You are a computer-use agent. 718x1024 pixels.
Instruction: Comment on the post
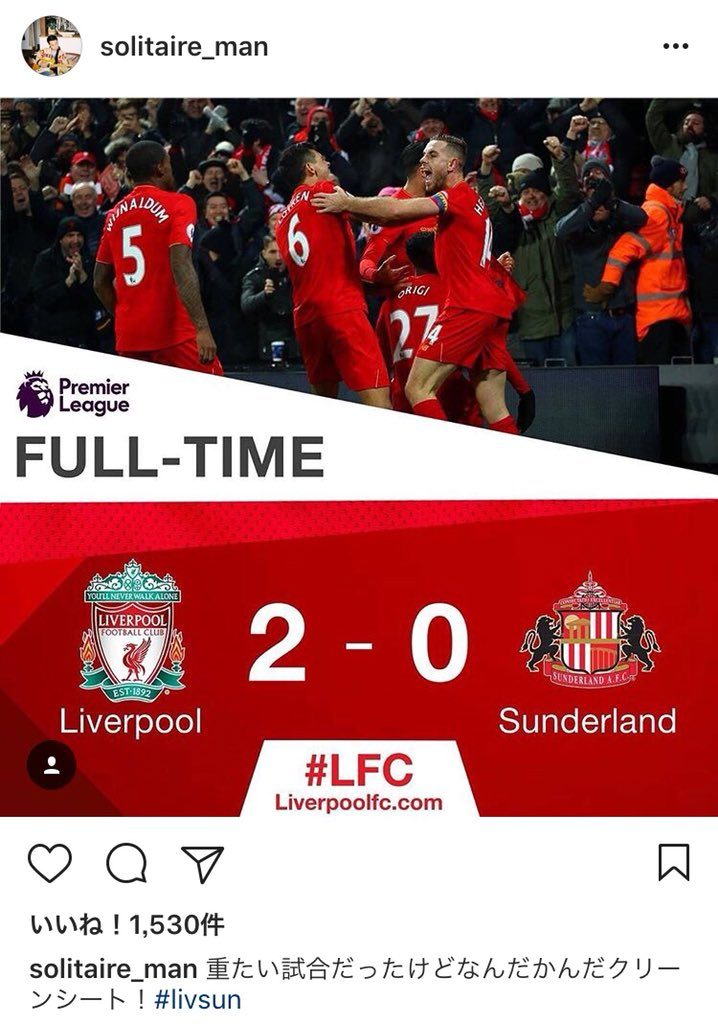[127, 862]
